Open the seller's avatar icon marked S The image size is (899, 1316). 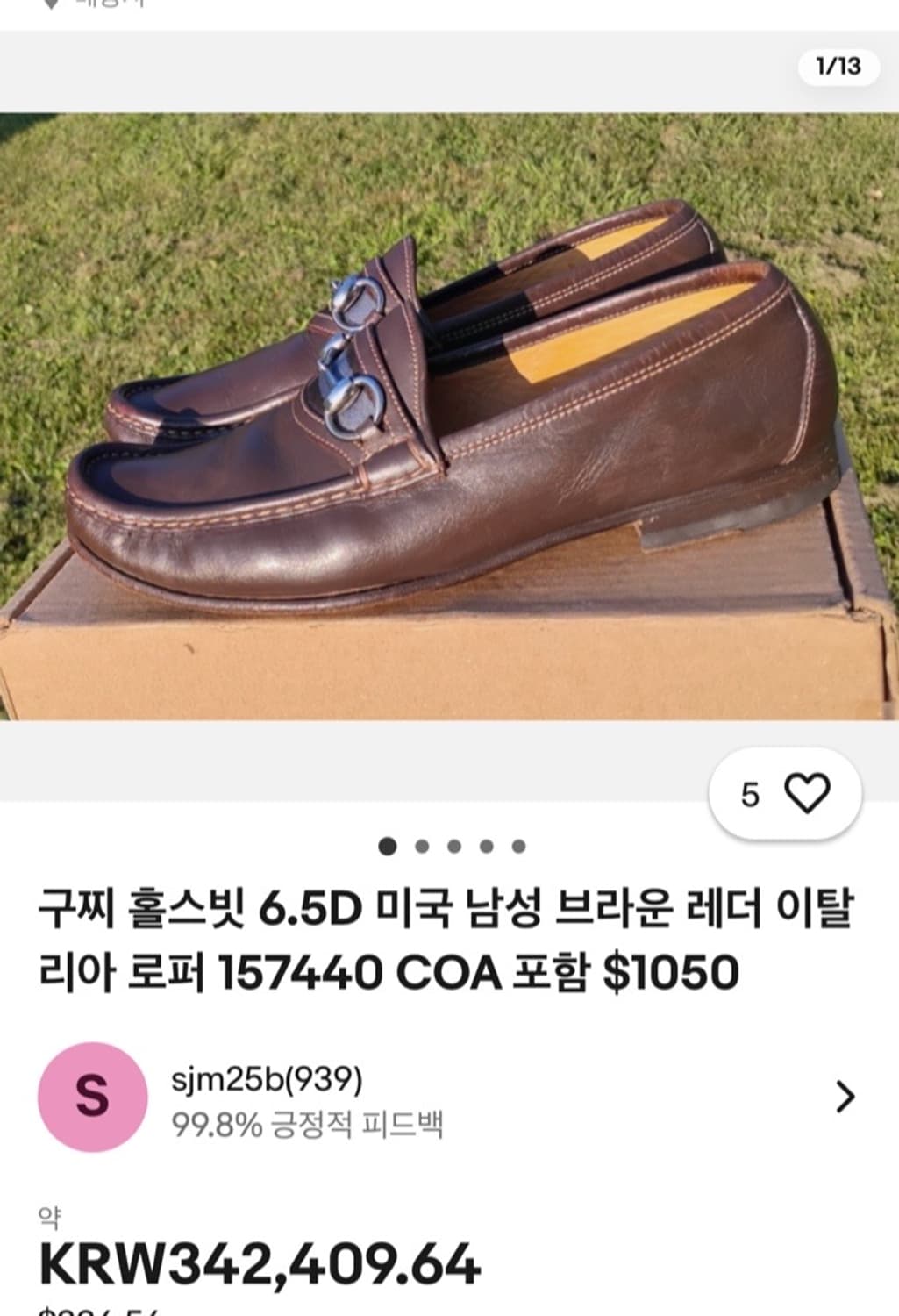pos(93,1093)
